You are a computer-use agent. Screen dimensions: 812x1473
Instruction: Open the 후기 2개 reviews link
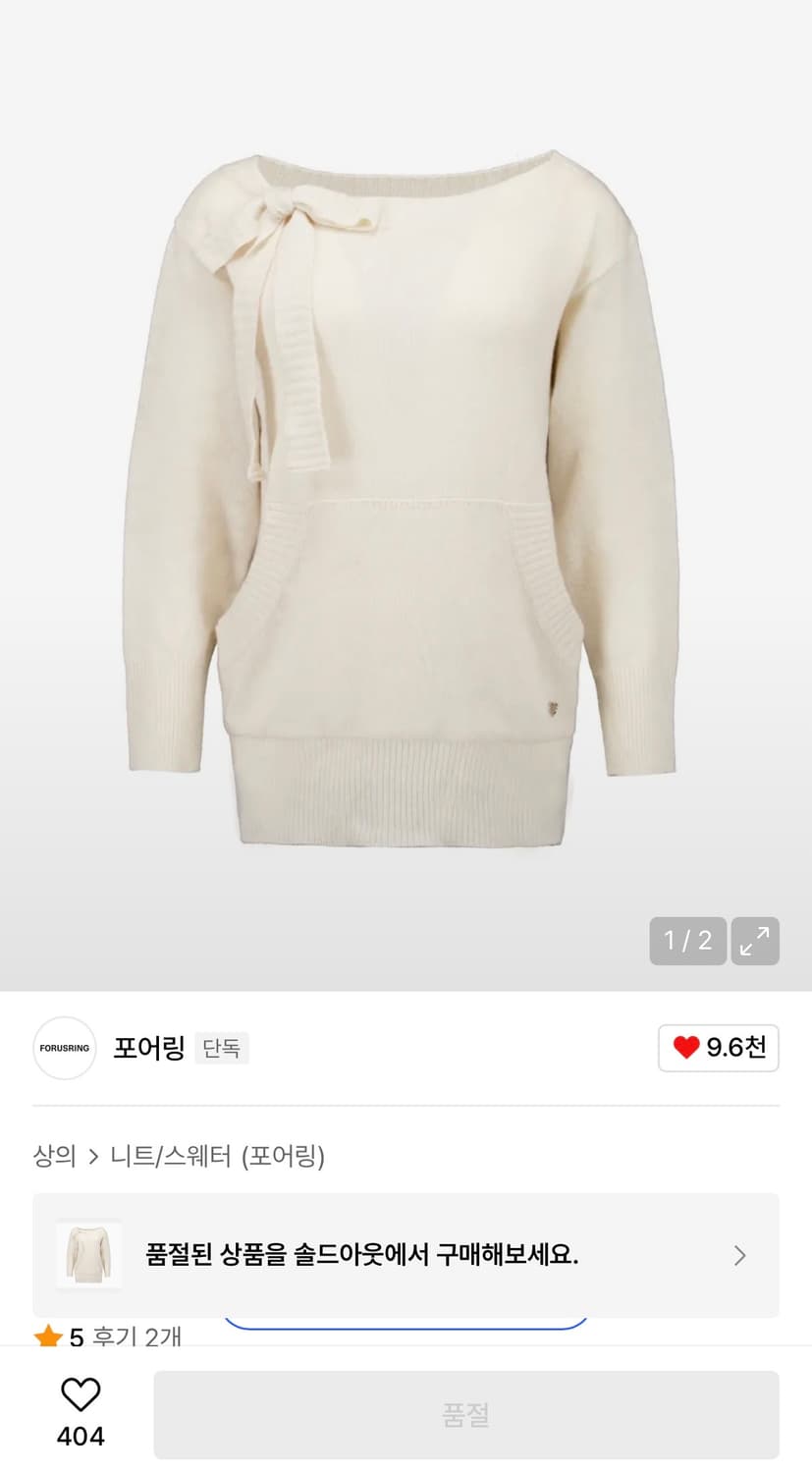click(133, 1337)
